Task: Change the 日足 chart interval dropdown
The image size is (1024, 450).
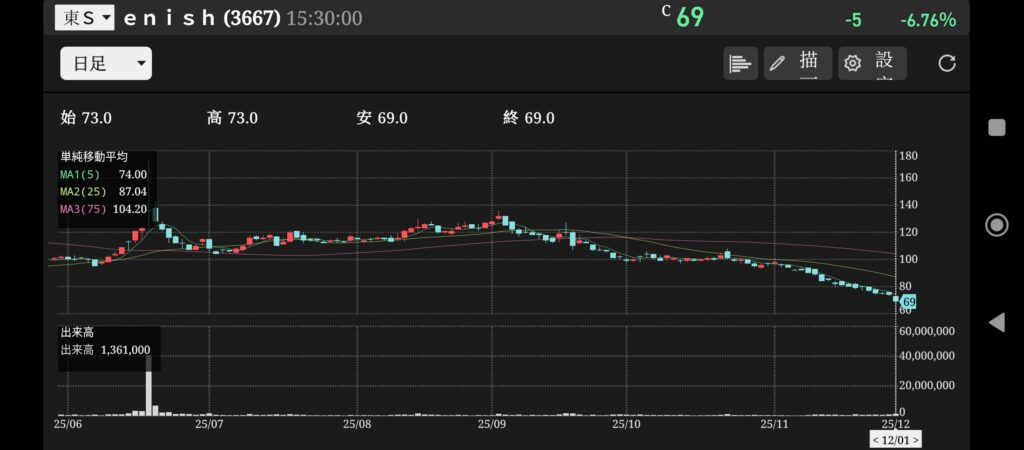Action: (105, 63)
